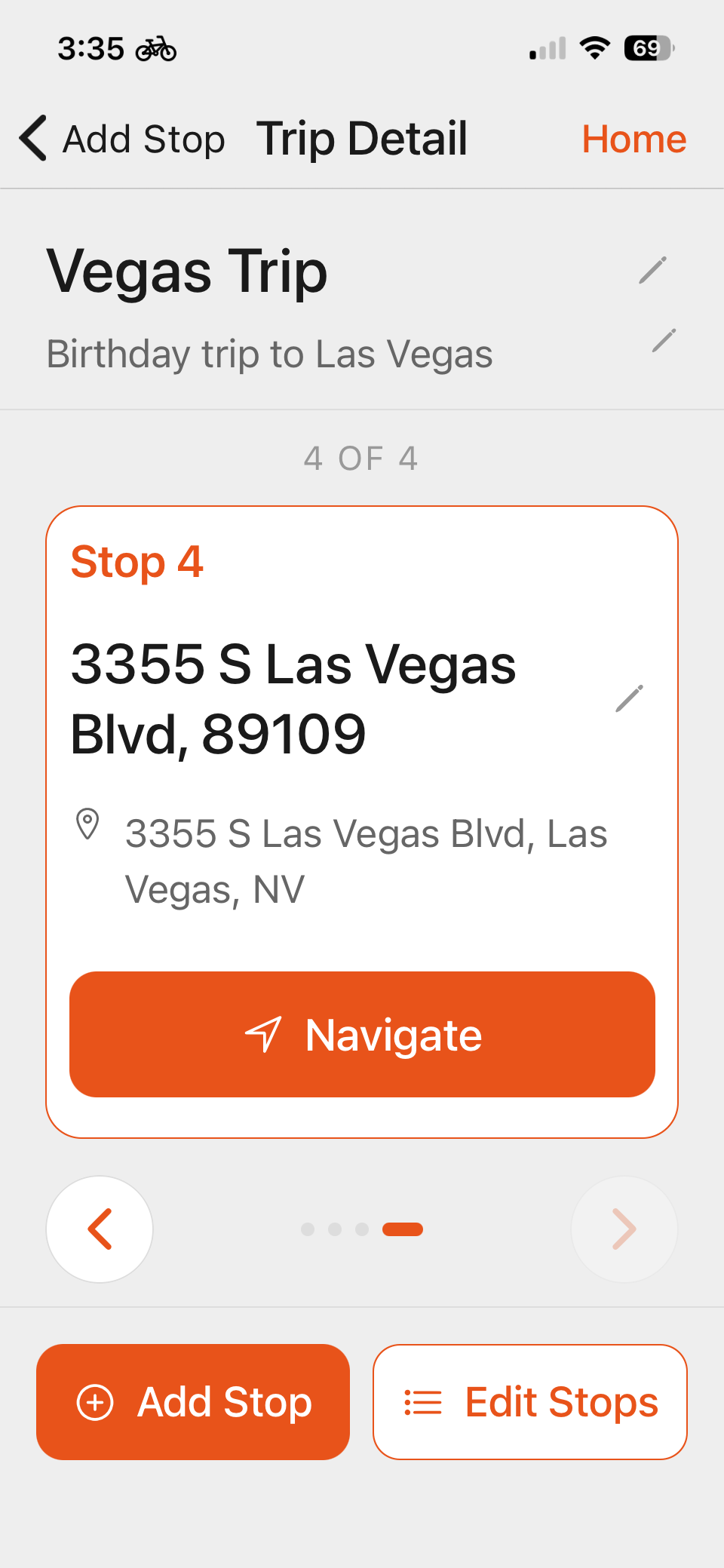The image size is (724, 1568).
Task: Edit the Stop 4 address
Action: (629, 698)
